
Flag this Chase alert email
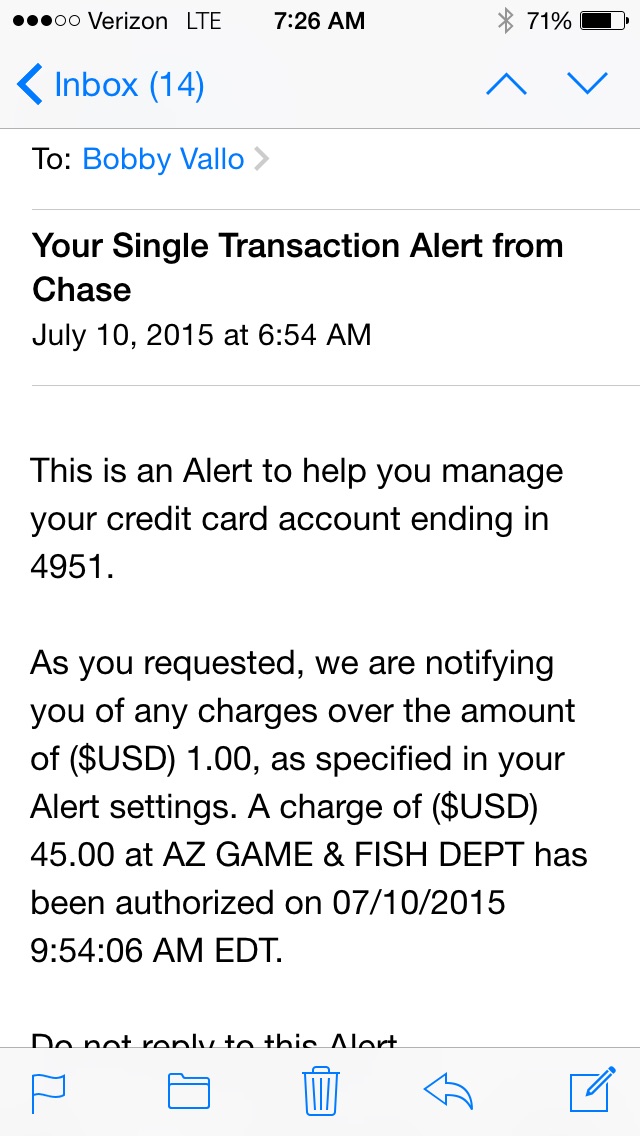[x=49, y=1093]
